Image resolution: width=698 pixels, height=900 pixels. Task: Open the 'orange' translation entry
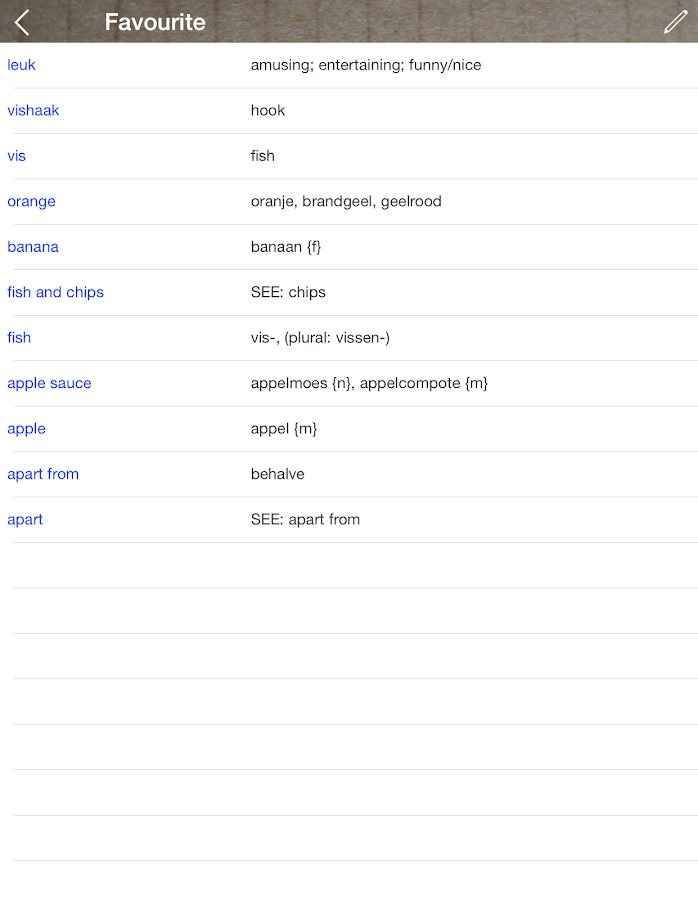pyautogui.click(x=31, y=201)
